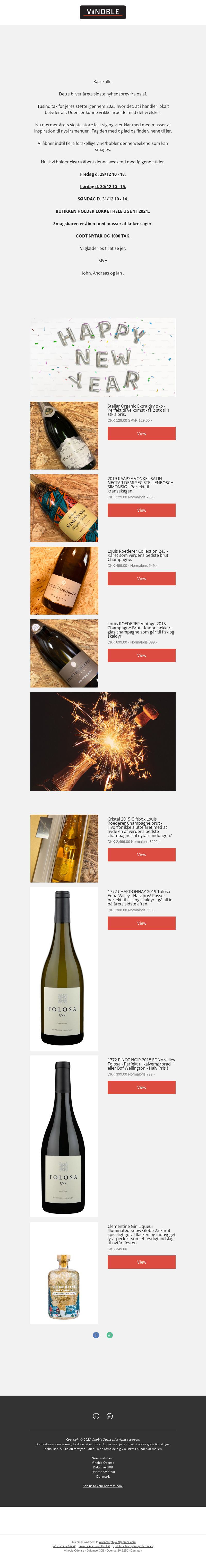Open the link icon in dark footer
This screenshot has height=1568, width=206.
click(x=110, y=1416)
